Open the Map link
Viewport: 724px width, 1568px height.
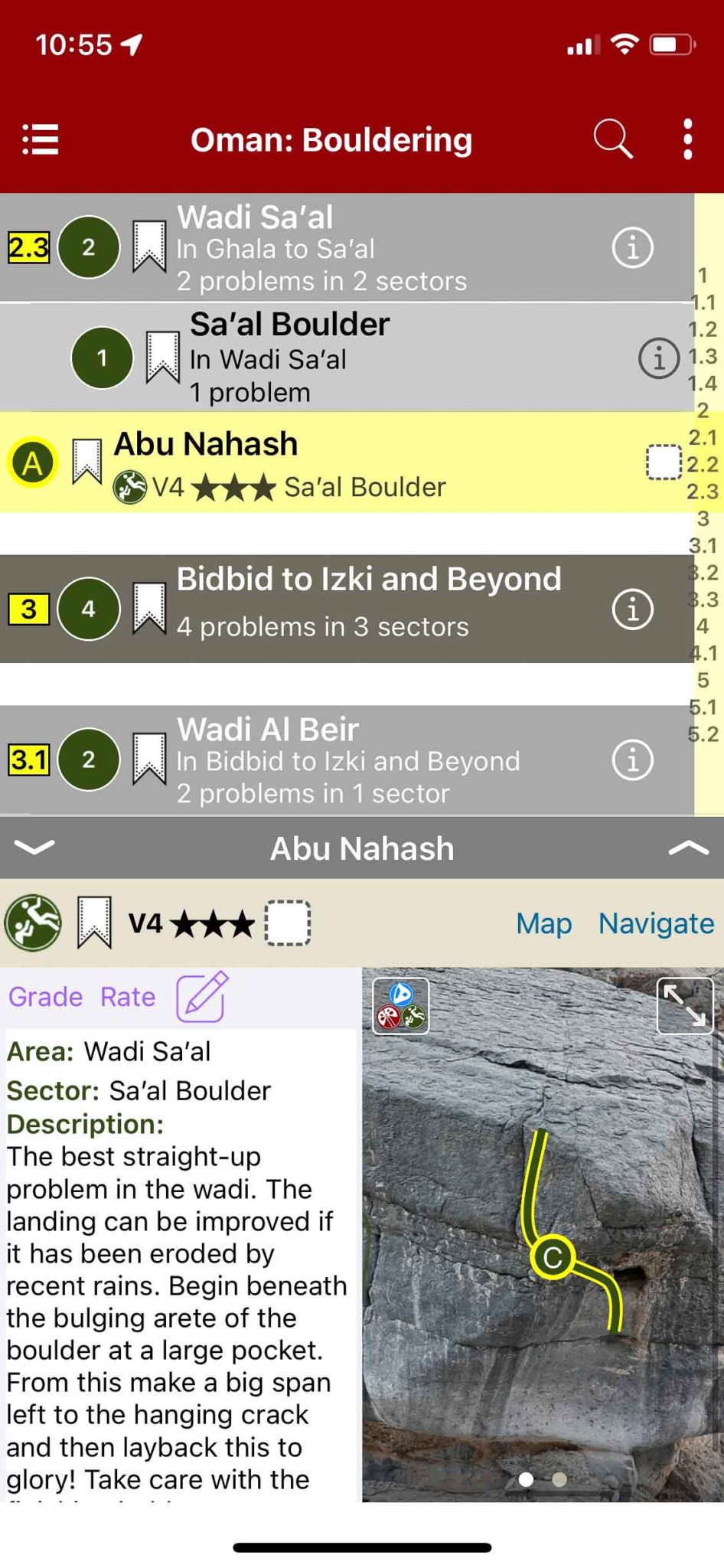click(x=543, y=923)
